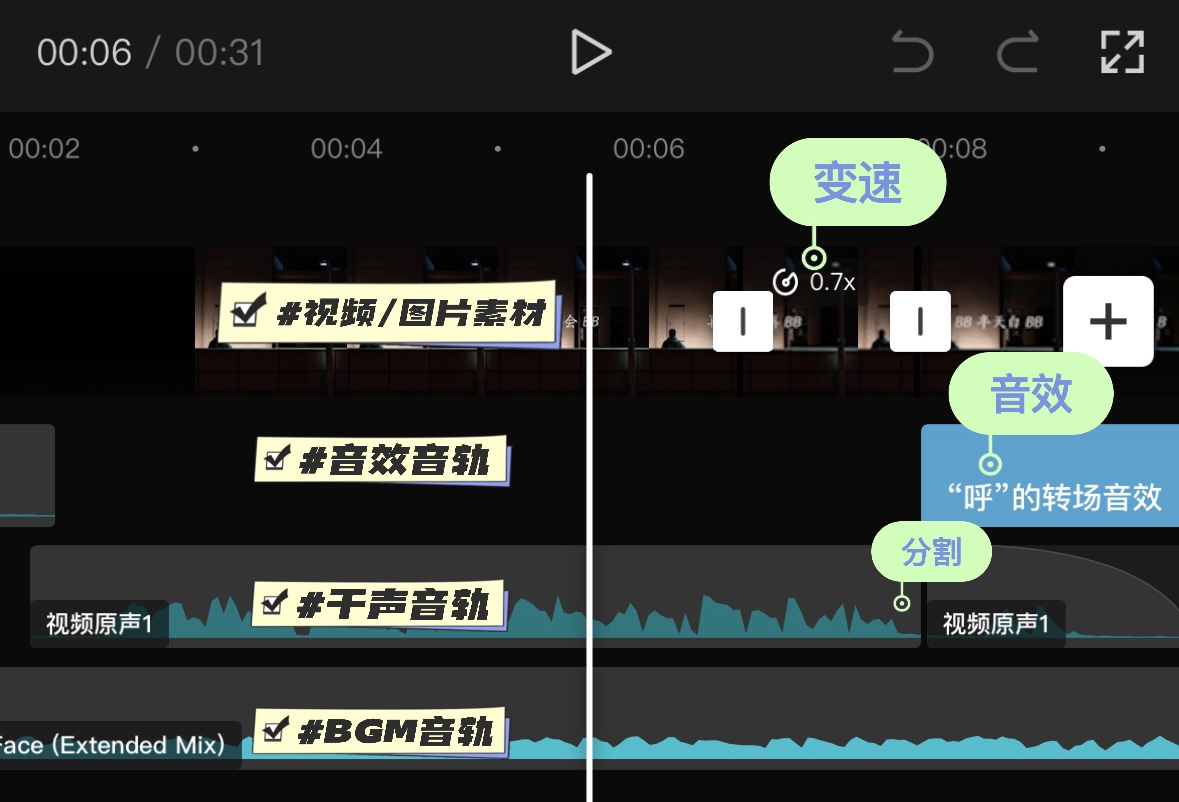Play the video preview
1179x802 pixels.
(x=590, y=52)
